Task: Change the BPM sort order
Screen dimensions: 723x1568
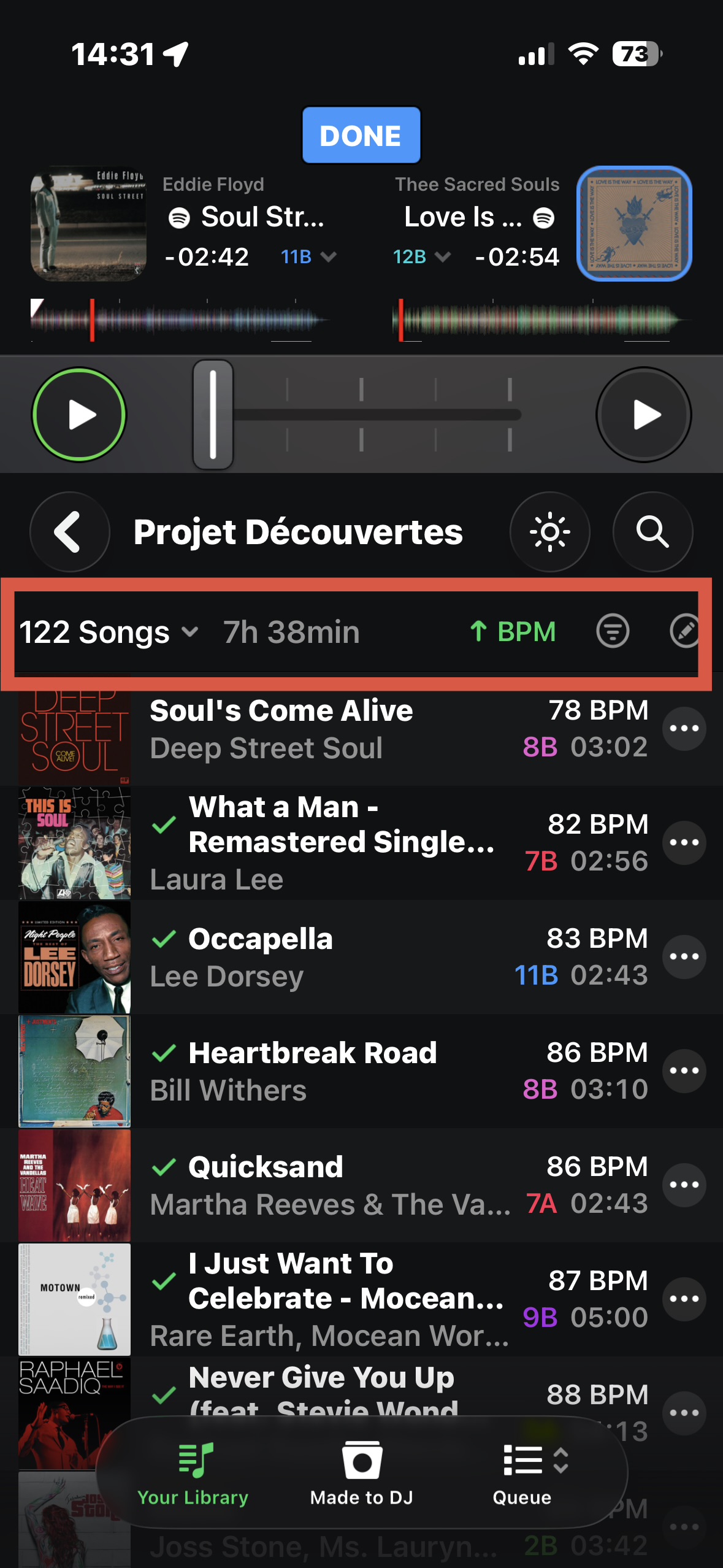Action: (x=513, y=632)
